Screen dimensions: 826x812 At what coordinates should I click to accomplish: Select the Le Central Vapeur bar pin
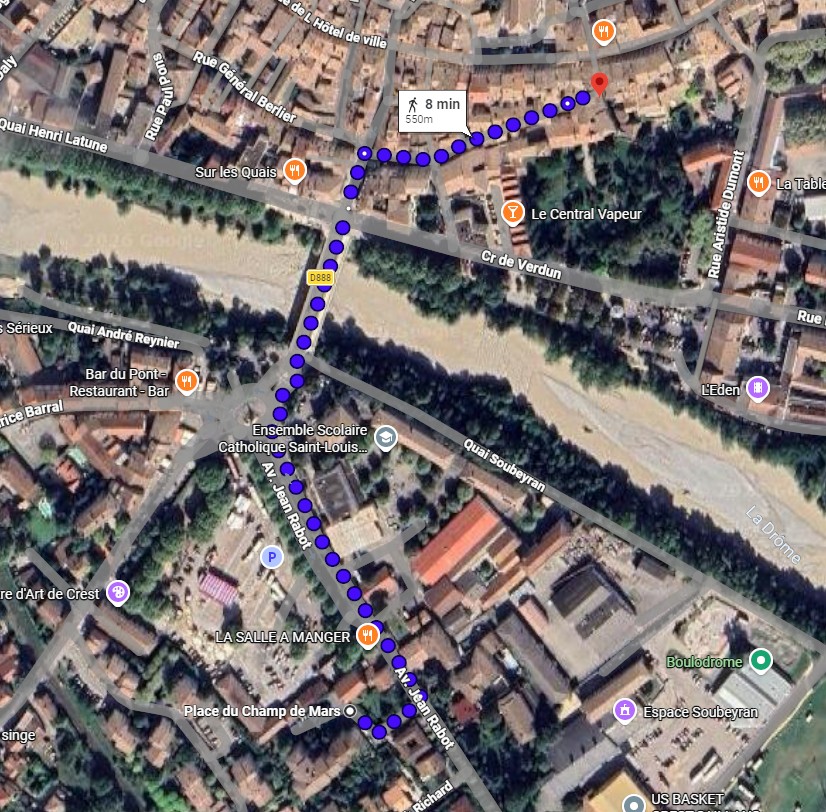(x=512, y=212)
